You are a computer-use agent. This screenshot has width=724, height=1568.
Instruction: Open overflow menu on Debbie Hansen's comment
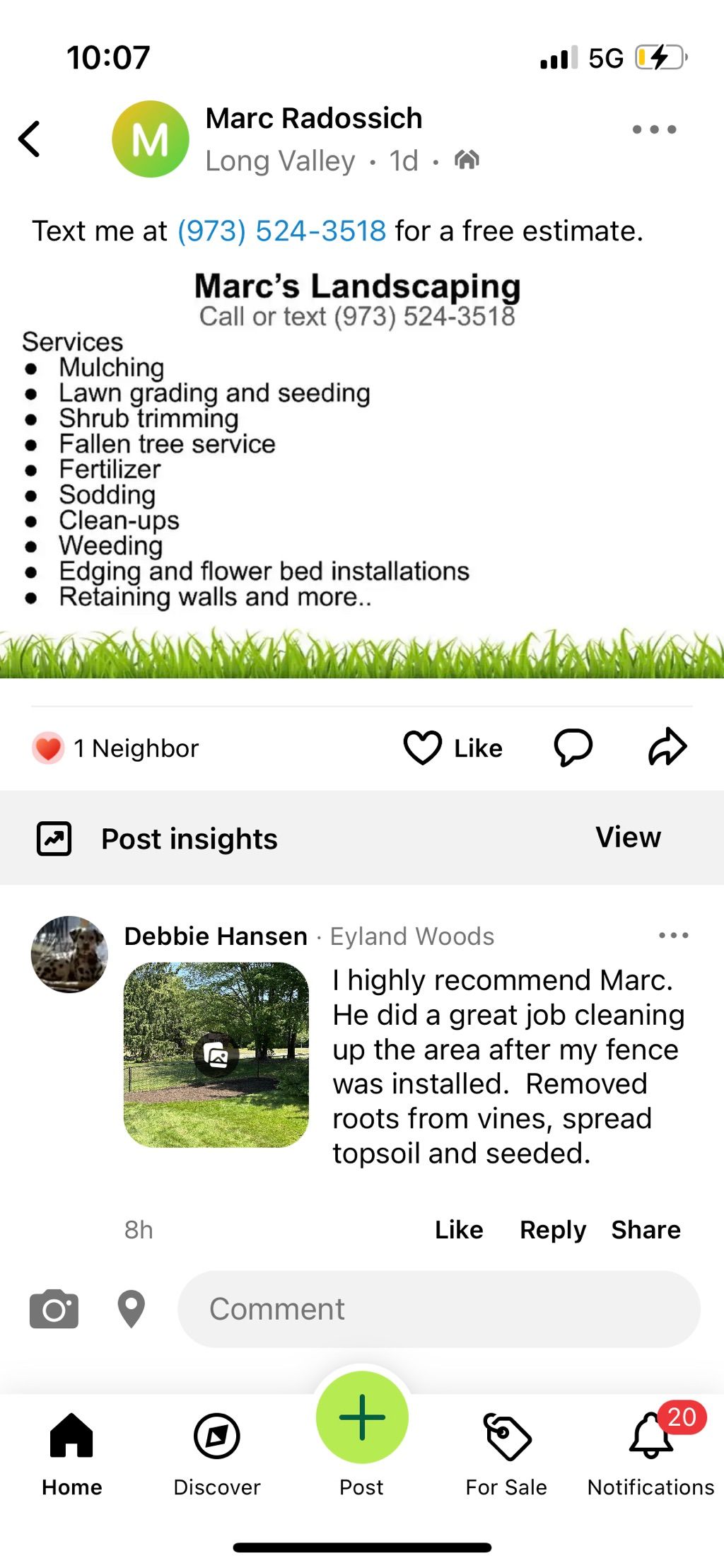click(673, 935)
